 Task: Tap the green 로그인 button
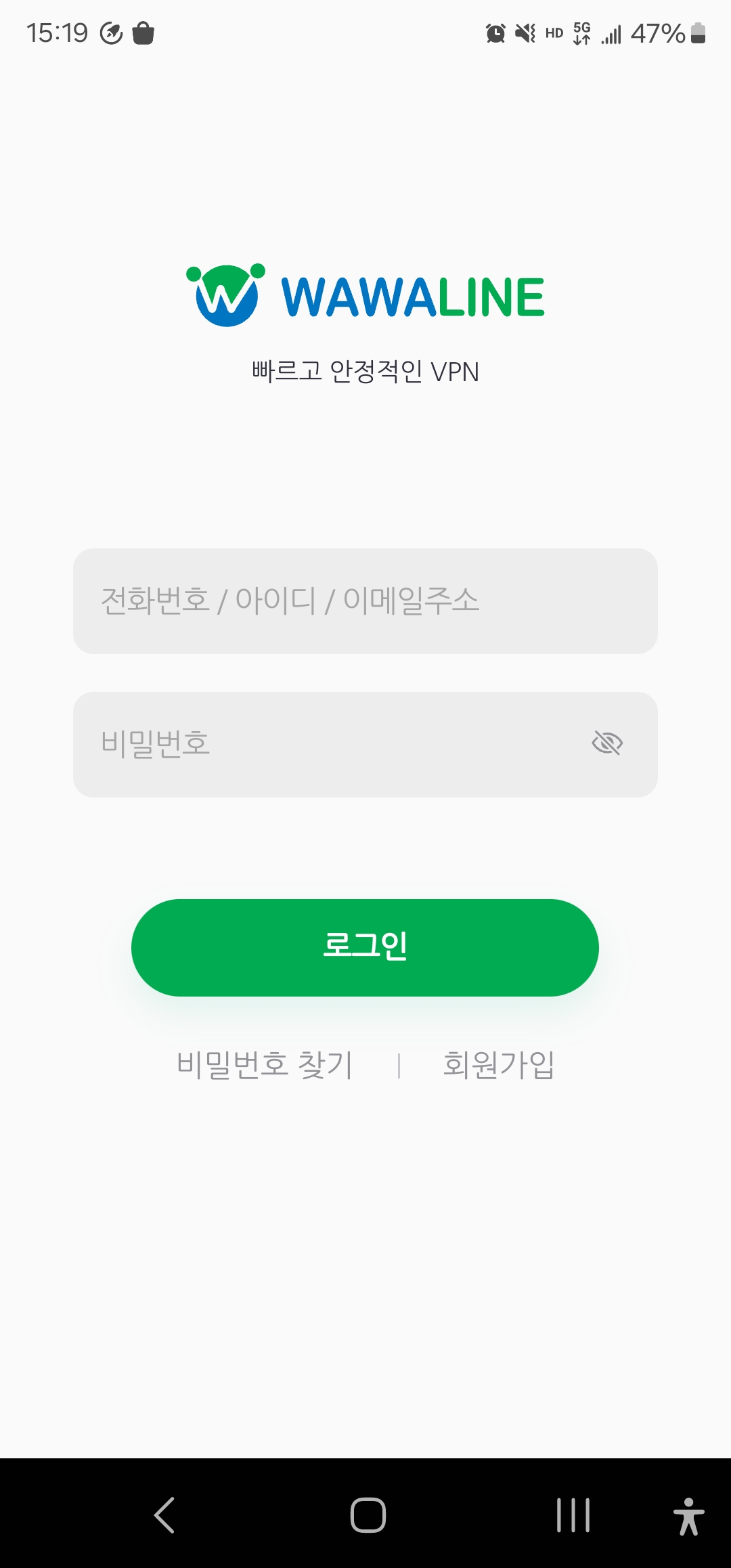(x=365, y=947)
